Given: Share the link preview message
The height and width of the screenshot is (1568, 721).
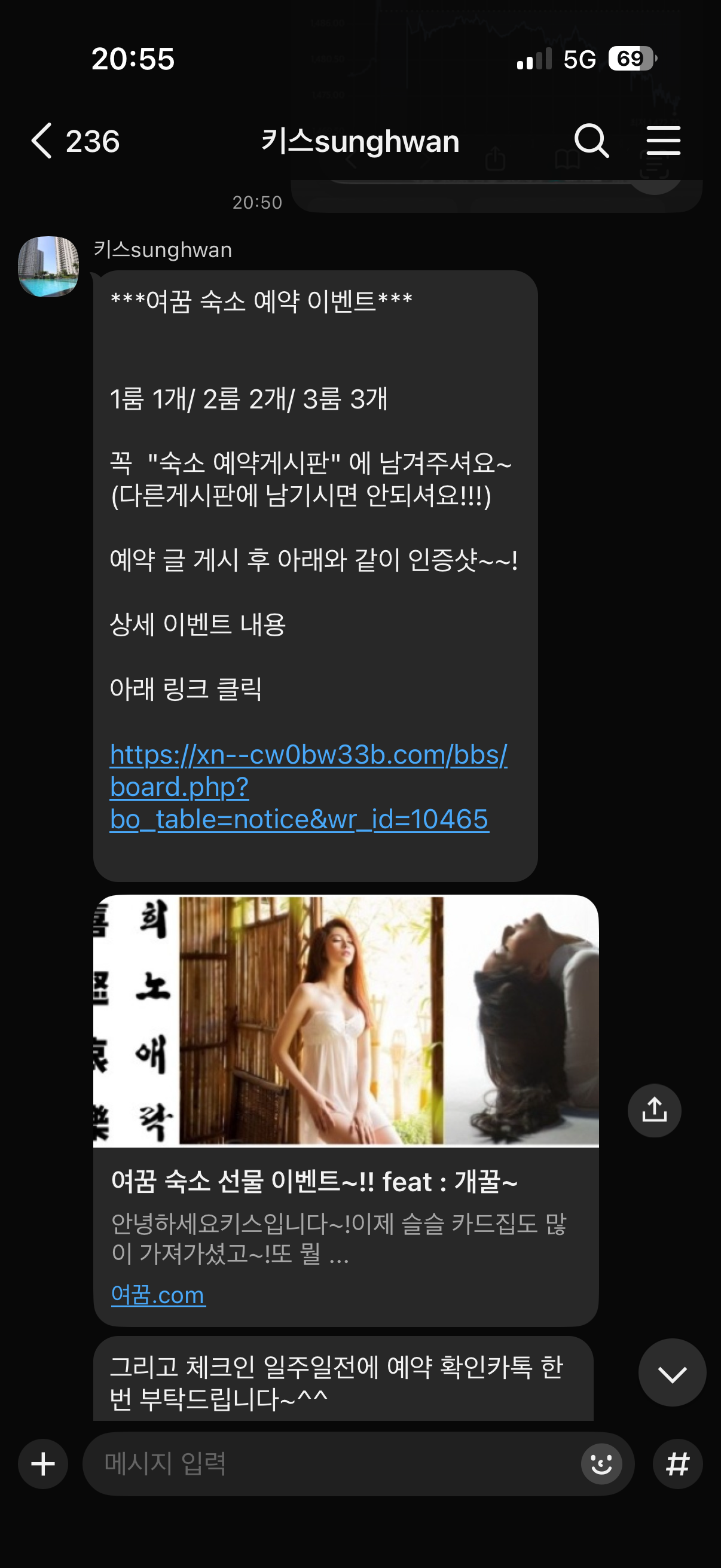Looking at the screenshot, I should click(654, 1111).
